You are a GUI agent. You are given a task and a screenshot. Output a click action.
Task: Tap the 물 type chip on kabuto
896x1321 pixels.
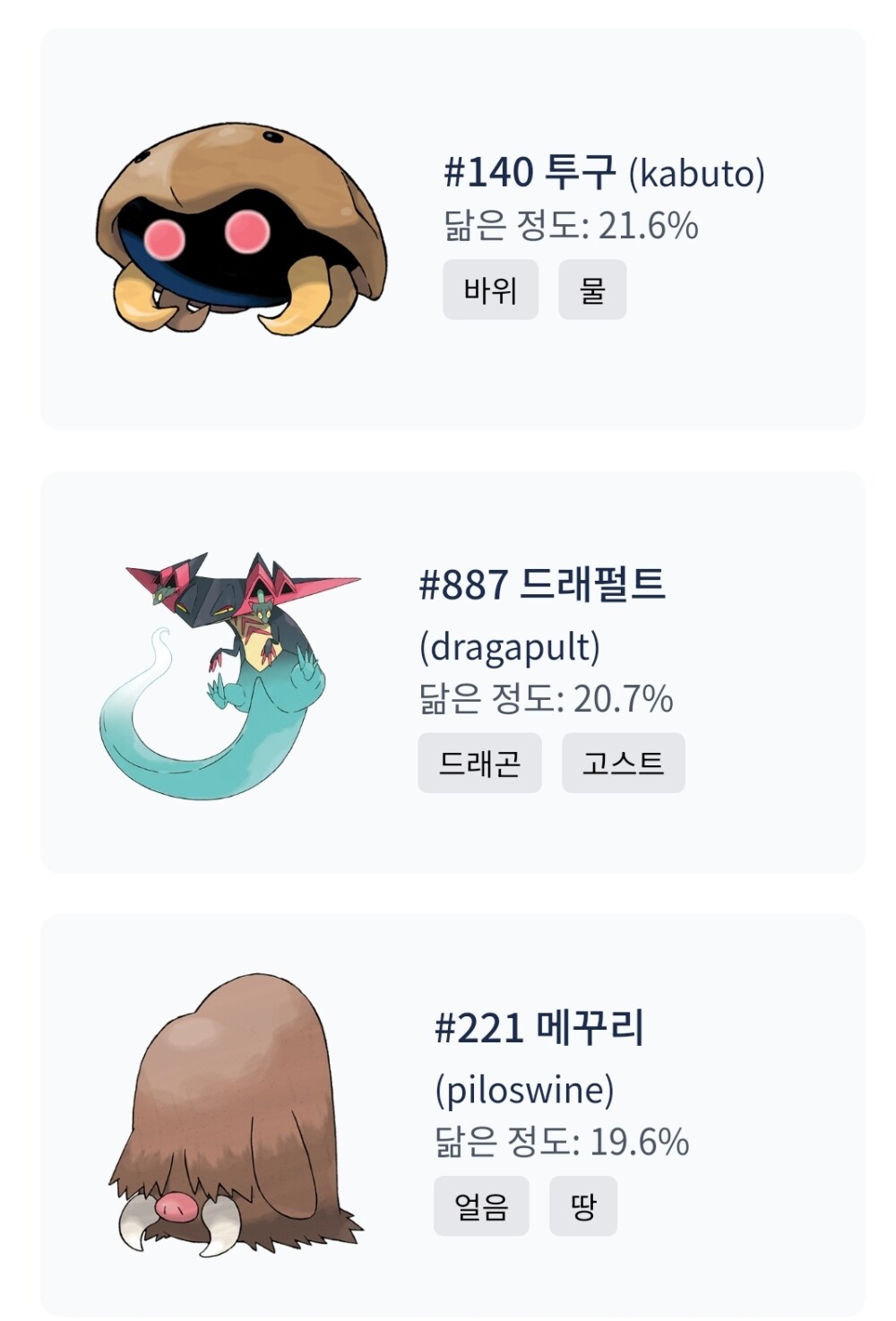(592, 289)
